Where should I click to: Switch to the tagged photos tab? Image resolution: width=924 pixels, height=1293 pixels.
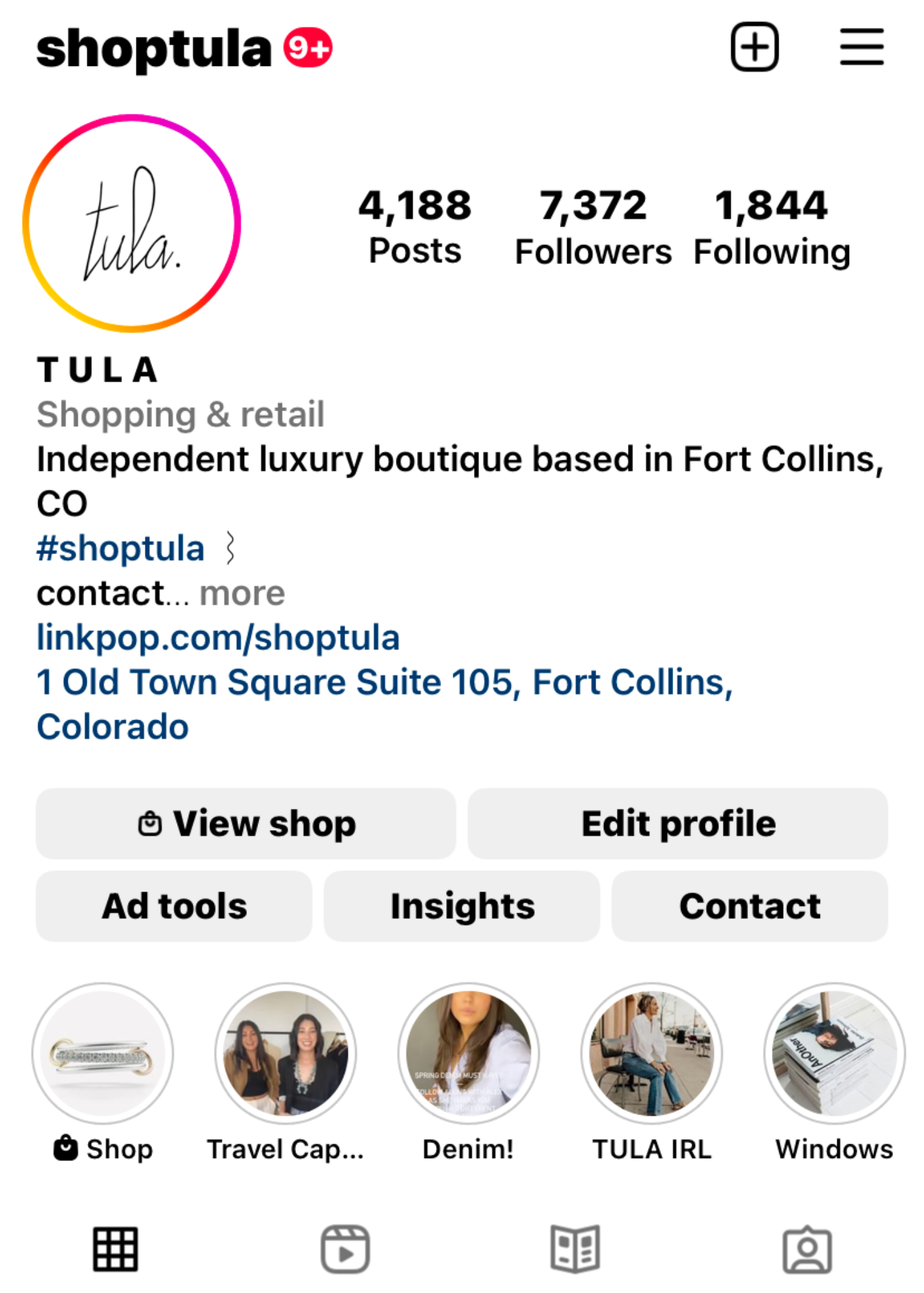click(807, 1249)
